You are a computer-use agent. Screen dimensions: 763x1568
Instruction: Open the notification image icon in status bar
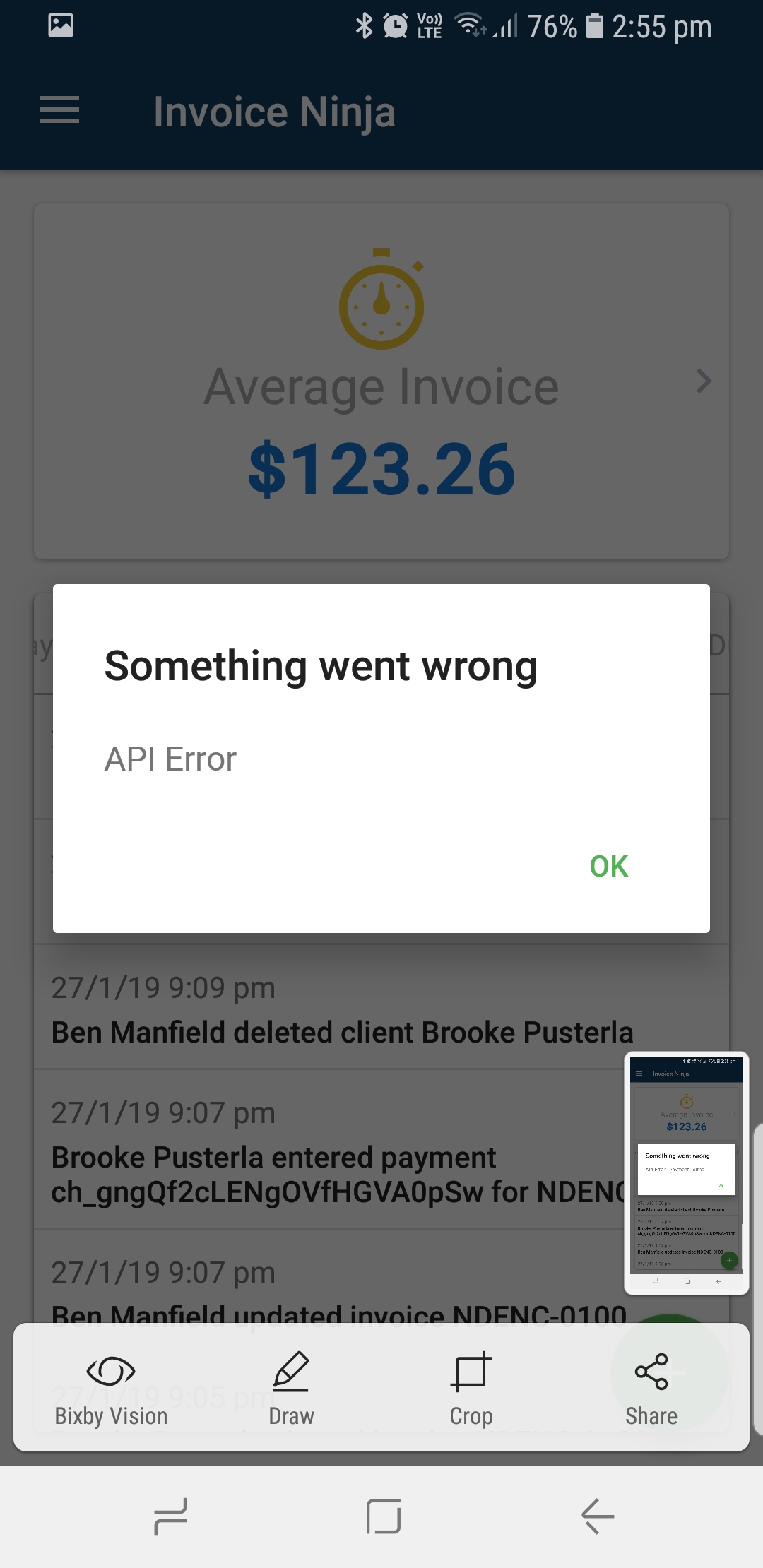click(59, 26)
